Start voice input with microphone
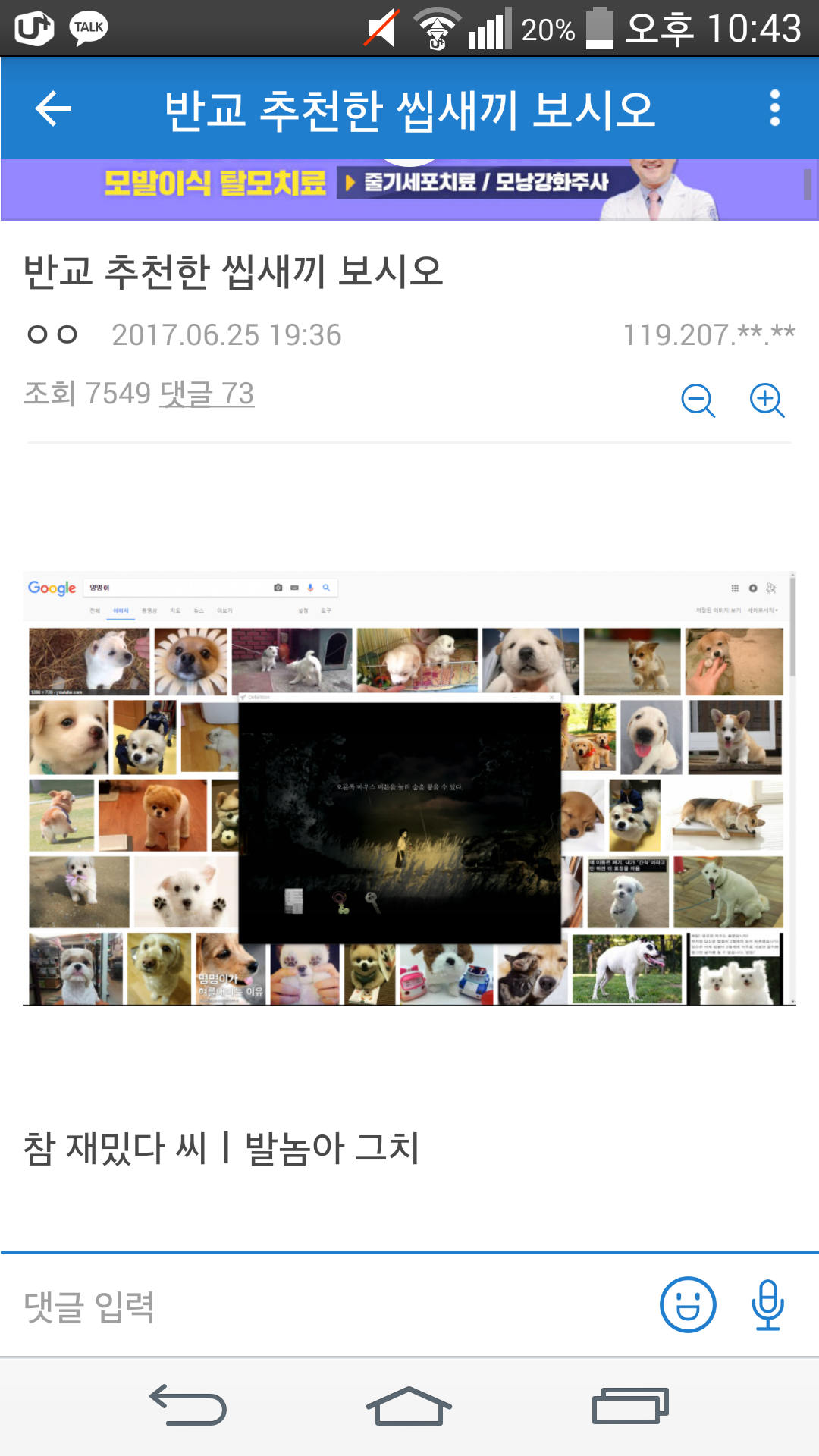819x1456 pixels. tap(767, 1304)
